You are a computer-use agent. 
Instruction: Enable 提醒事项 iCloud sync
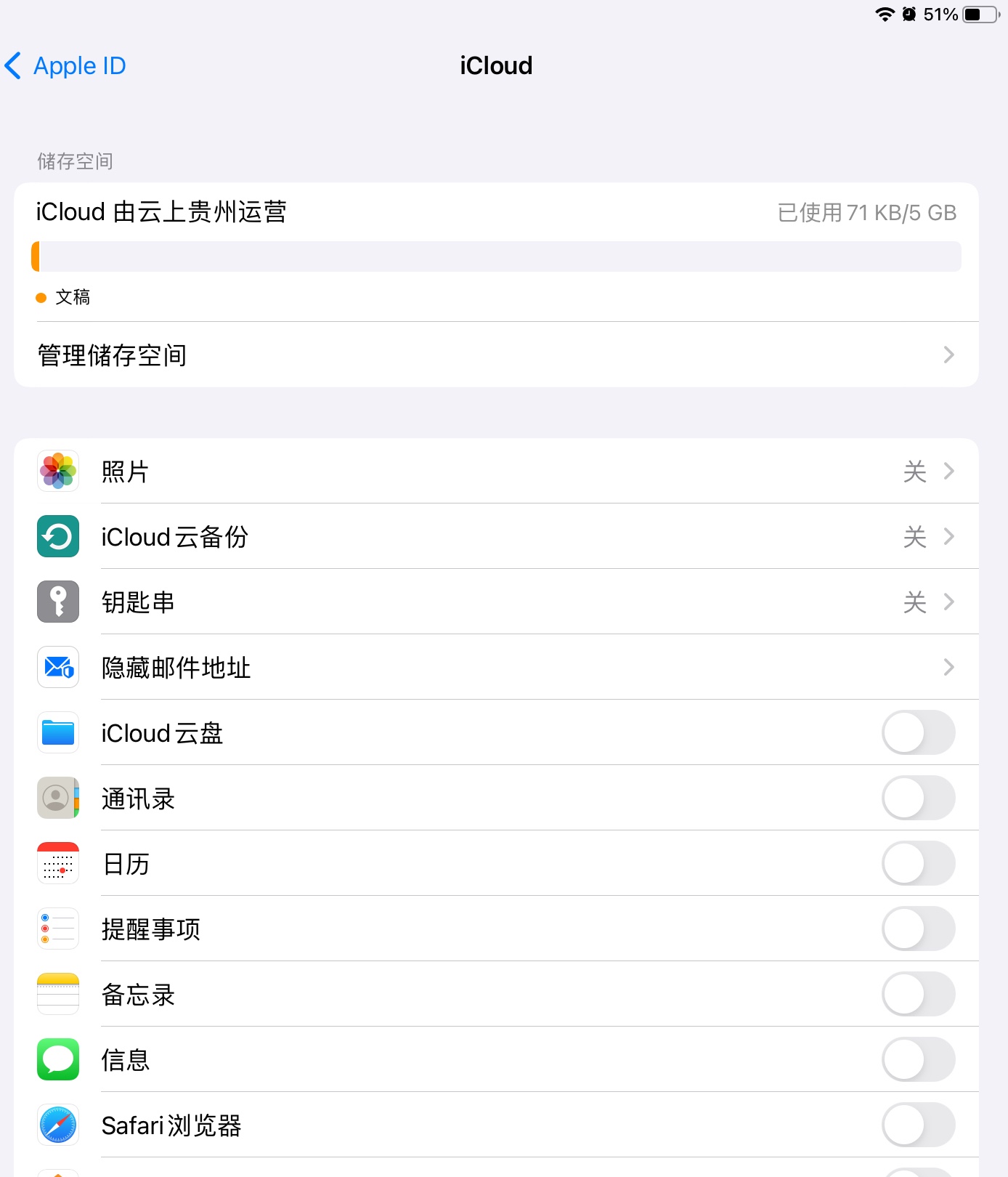tap(918, 929)
